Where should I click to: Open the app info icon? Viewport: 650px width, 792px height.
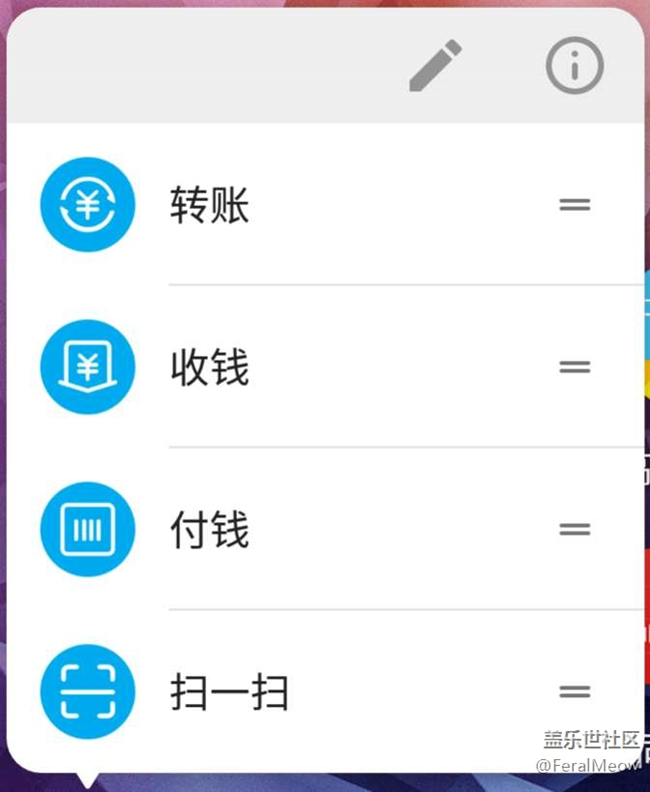tap(574, 66)
